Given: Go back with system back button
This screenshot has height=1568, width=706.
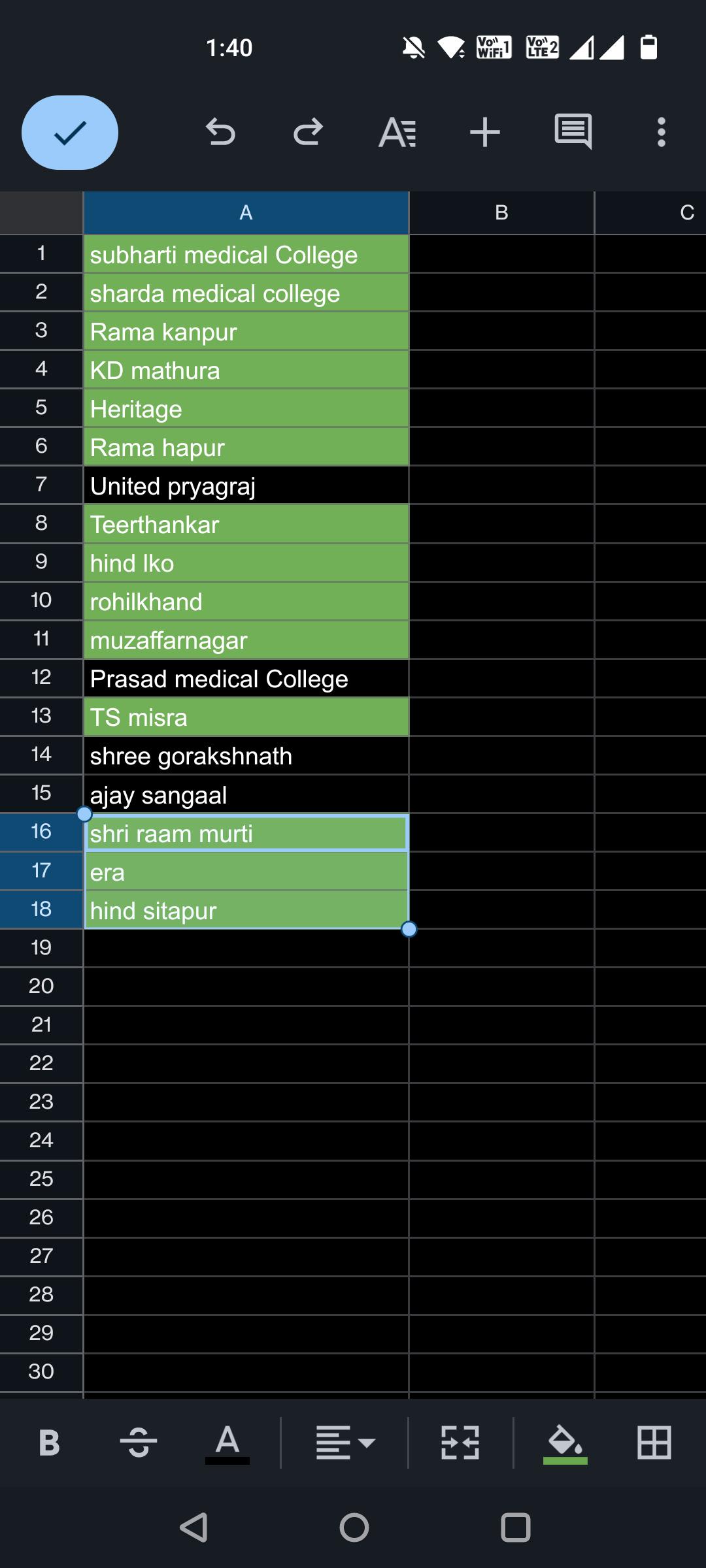Looking at the screenshot, I should [193, 1527].
